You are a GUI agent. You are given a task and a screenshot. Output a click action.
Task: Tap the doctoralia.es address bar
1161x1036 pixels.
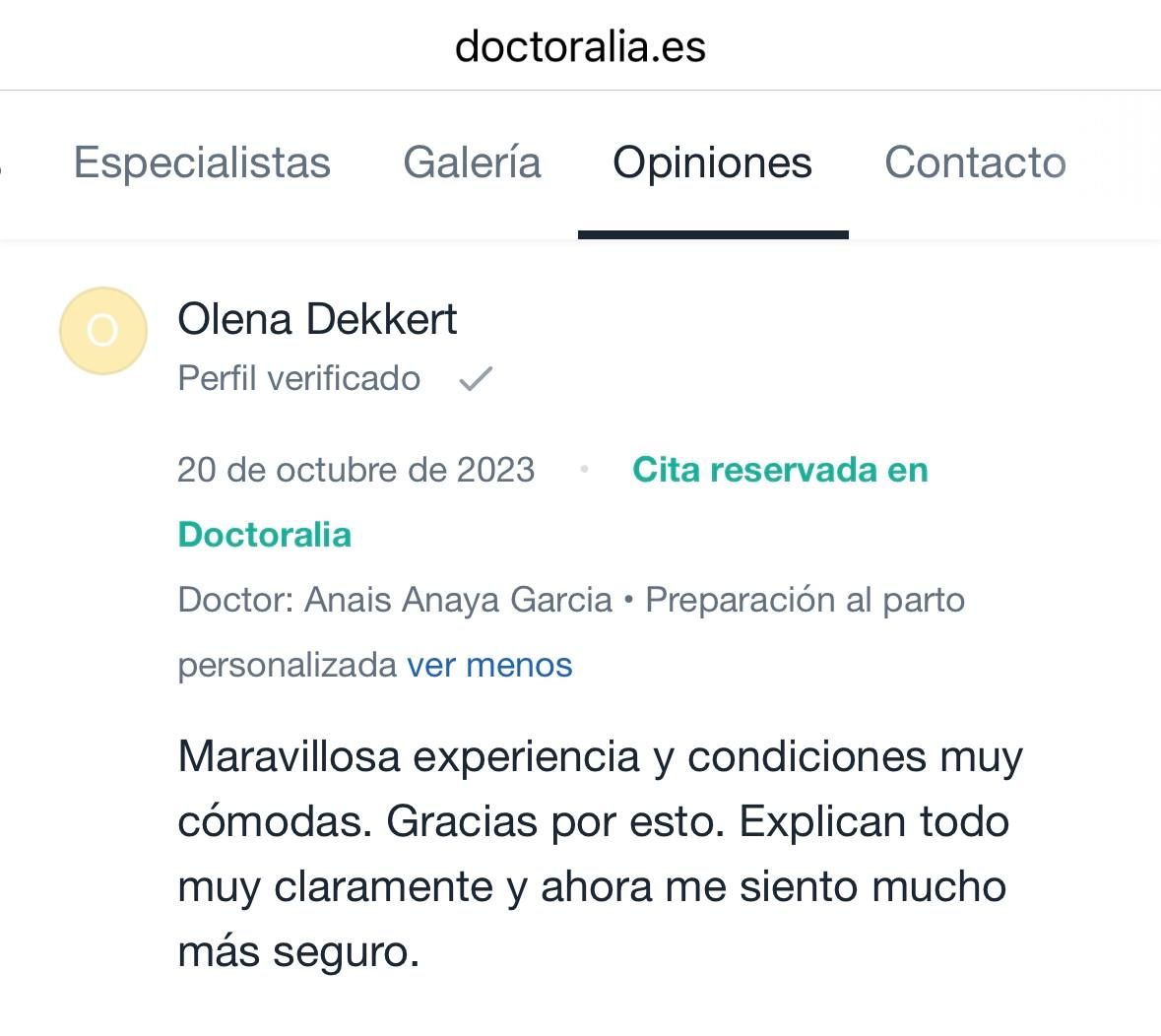coord(580,46)
